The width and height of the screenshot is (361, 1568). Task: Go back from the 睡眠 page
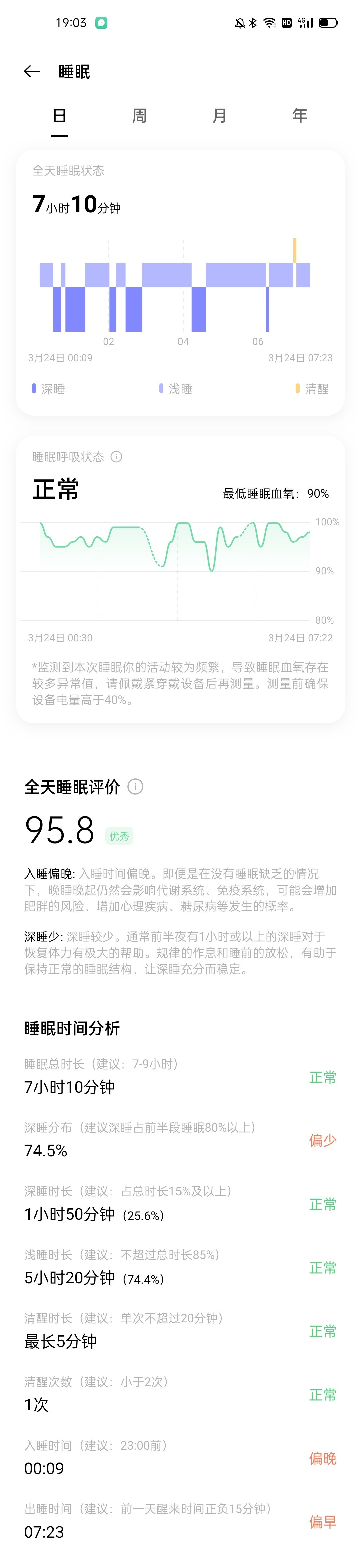point(32,72)
